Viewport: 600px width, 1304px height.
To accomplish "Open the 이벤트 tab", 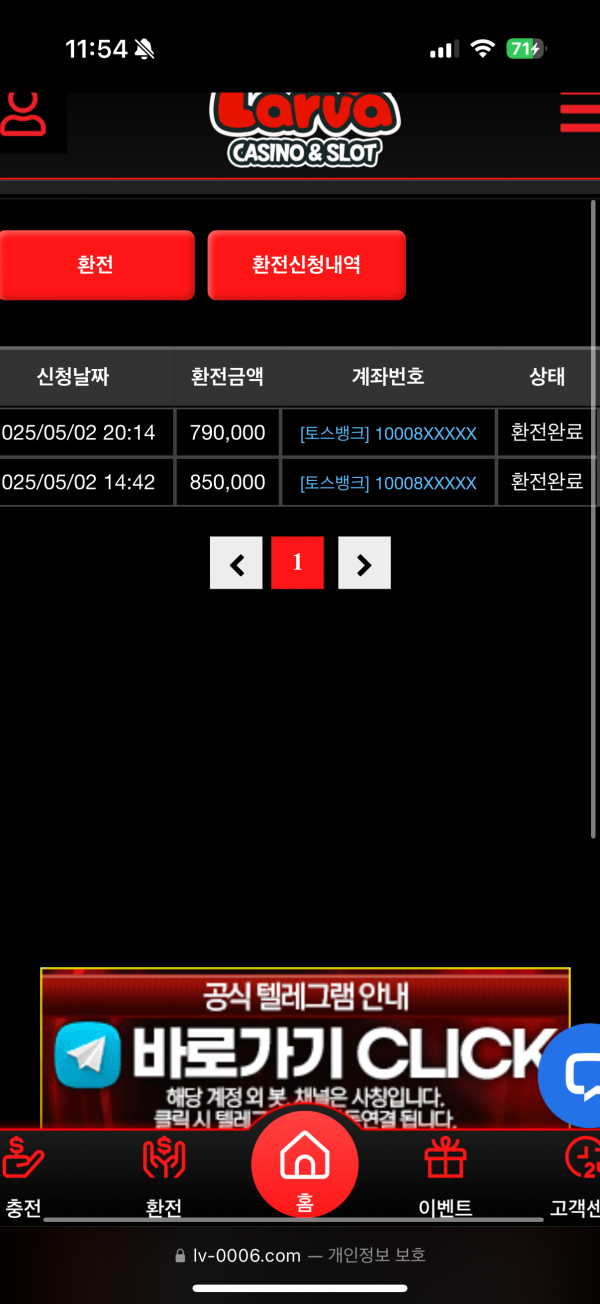I will click(445, 1178).
